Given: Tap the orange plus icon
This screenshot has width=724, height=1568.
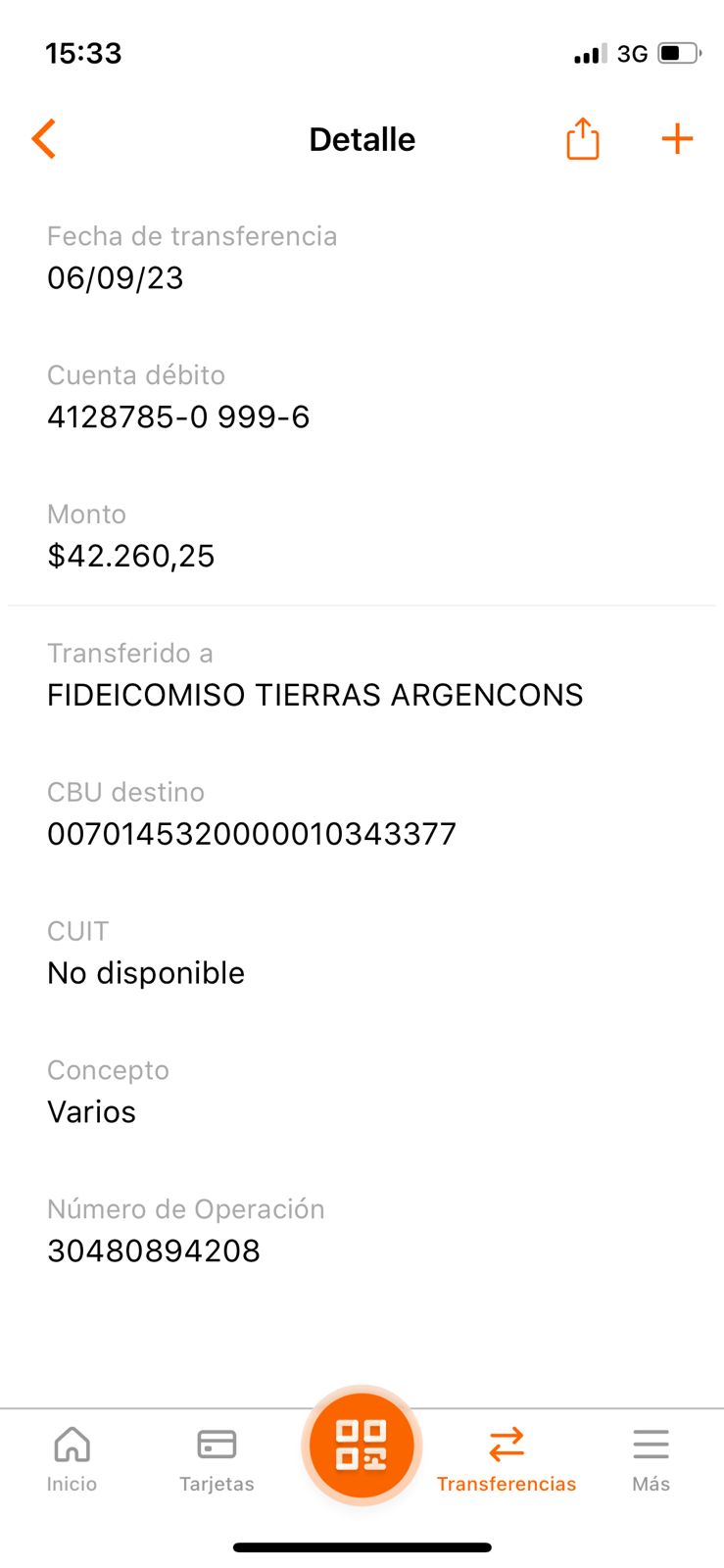Looking at the screenshot, I should [677, 139].
